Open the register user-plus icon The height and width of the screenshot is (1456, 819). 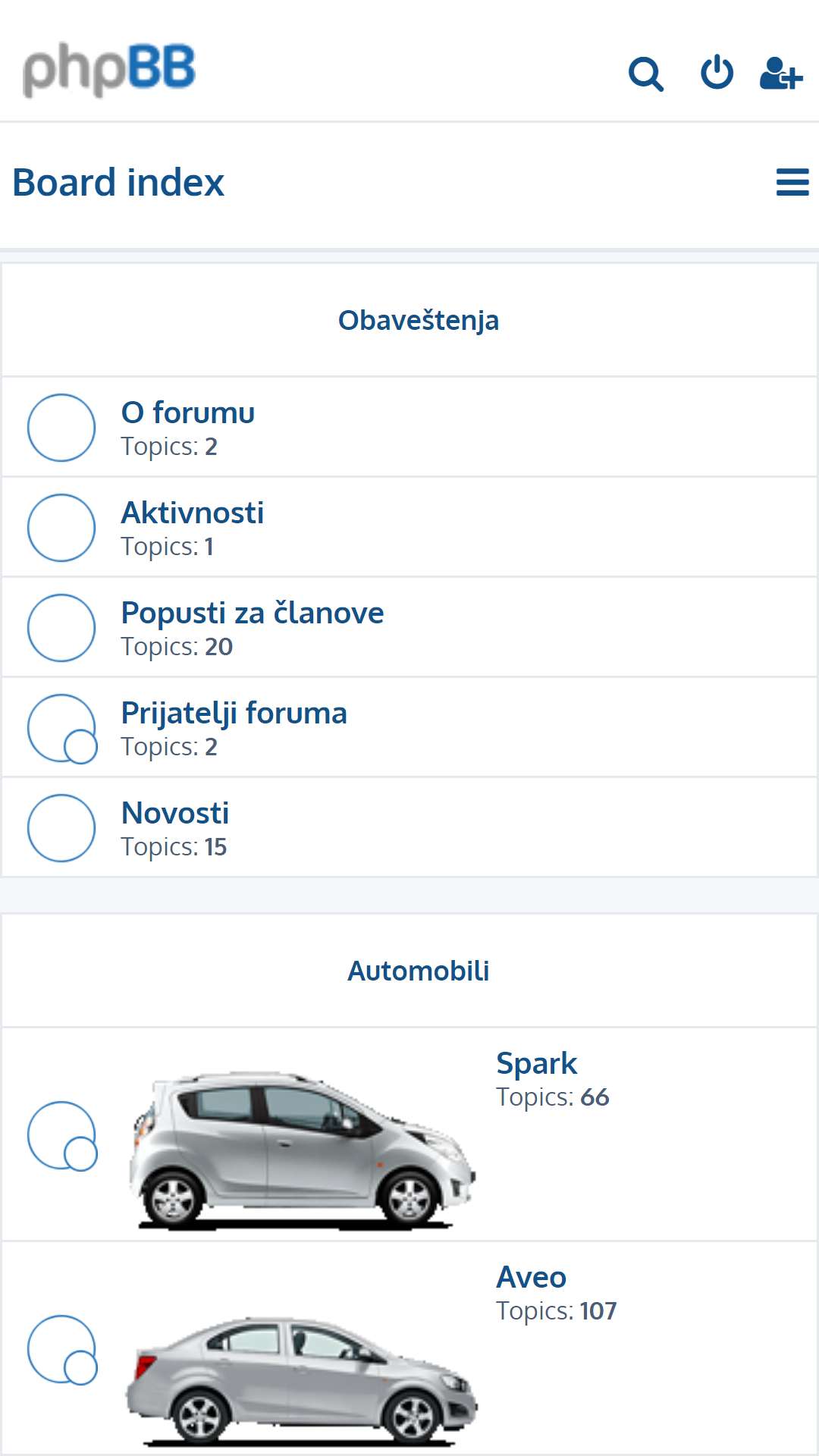781,74
